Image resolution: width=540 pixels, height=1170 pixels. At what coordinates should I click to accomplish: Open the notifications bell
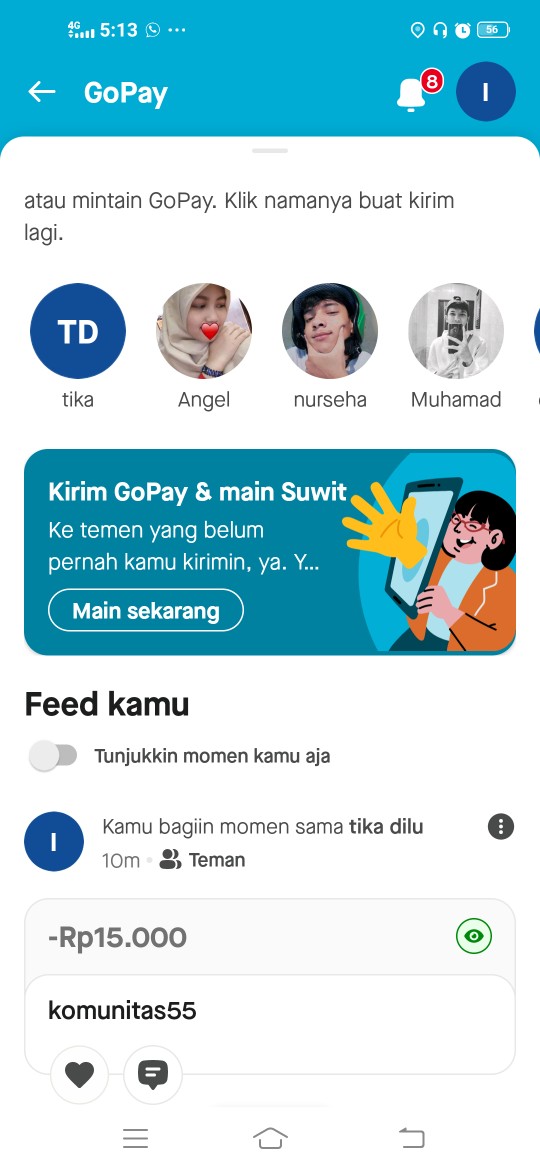click(411, 93)
